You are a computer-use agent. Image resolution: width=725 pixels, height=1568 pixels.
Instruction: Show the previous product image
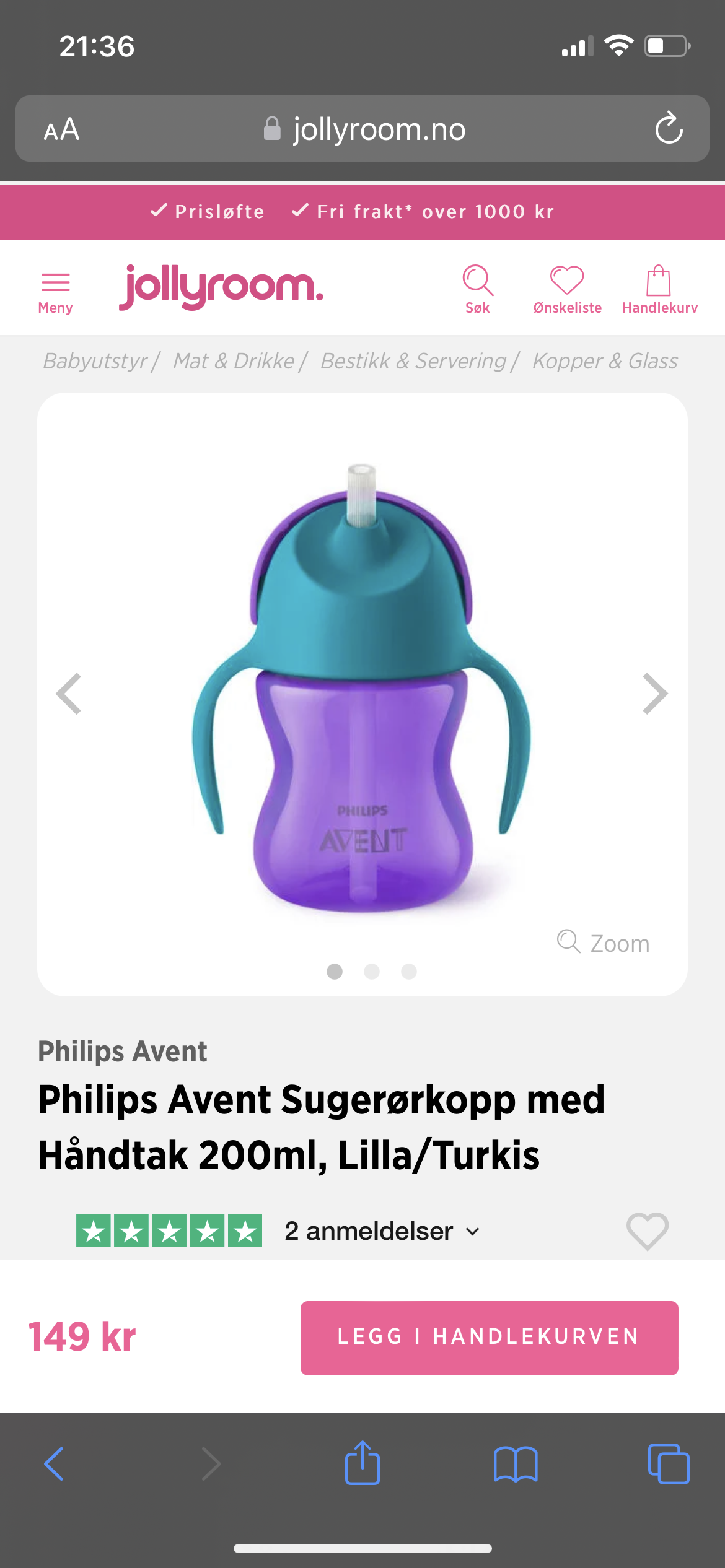point(69,694)
